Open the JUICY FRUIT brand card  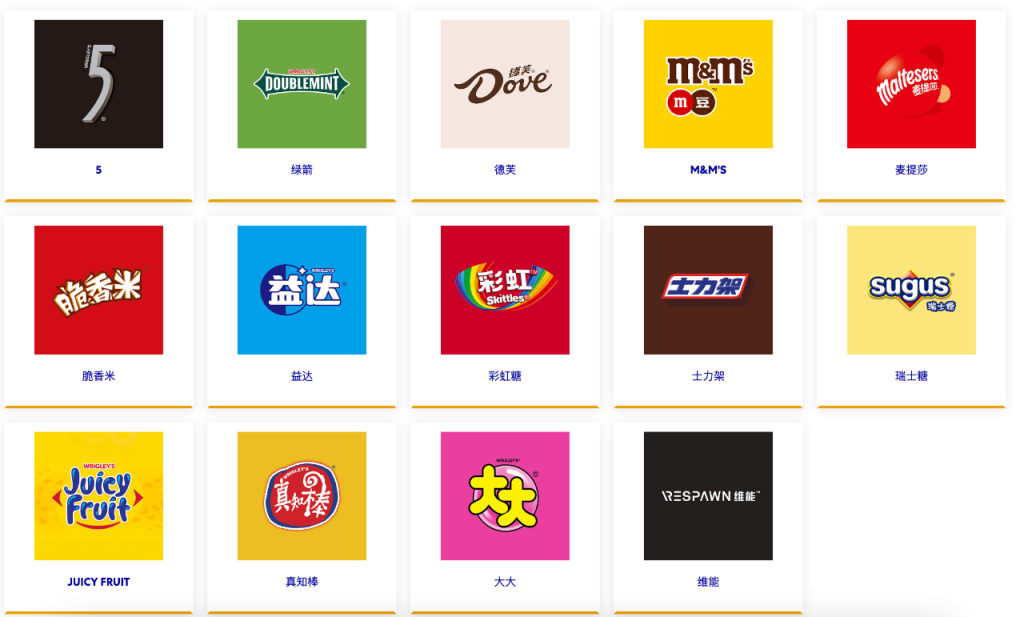[98, 496]
